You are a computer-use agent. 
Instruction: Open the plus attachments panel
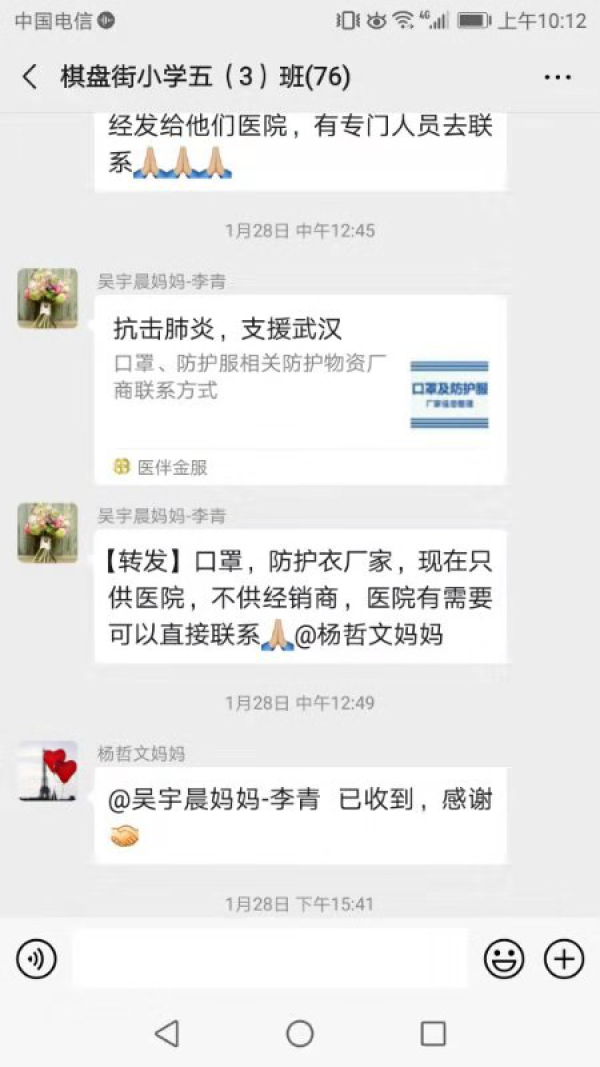[x=564, y=960]
